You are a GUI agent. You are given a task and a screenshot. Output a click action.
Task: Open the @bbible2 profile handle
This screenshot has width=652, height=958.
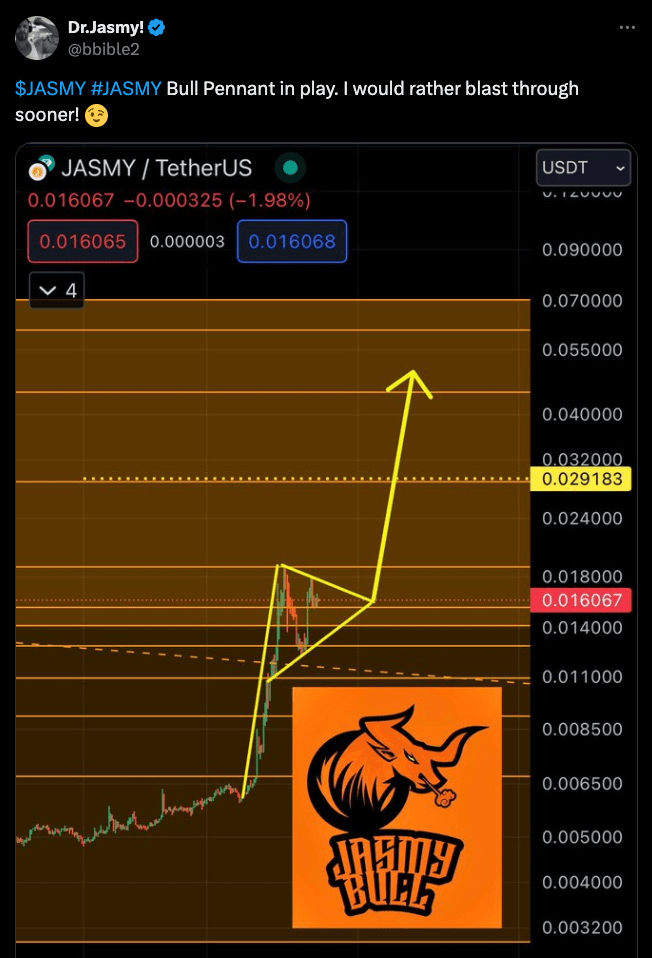point(103,47)
